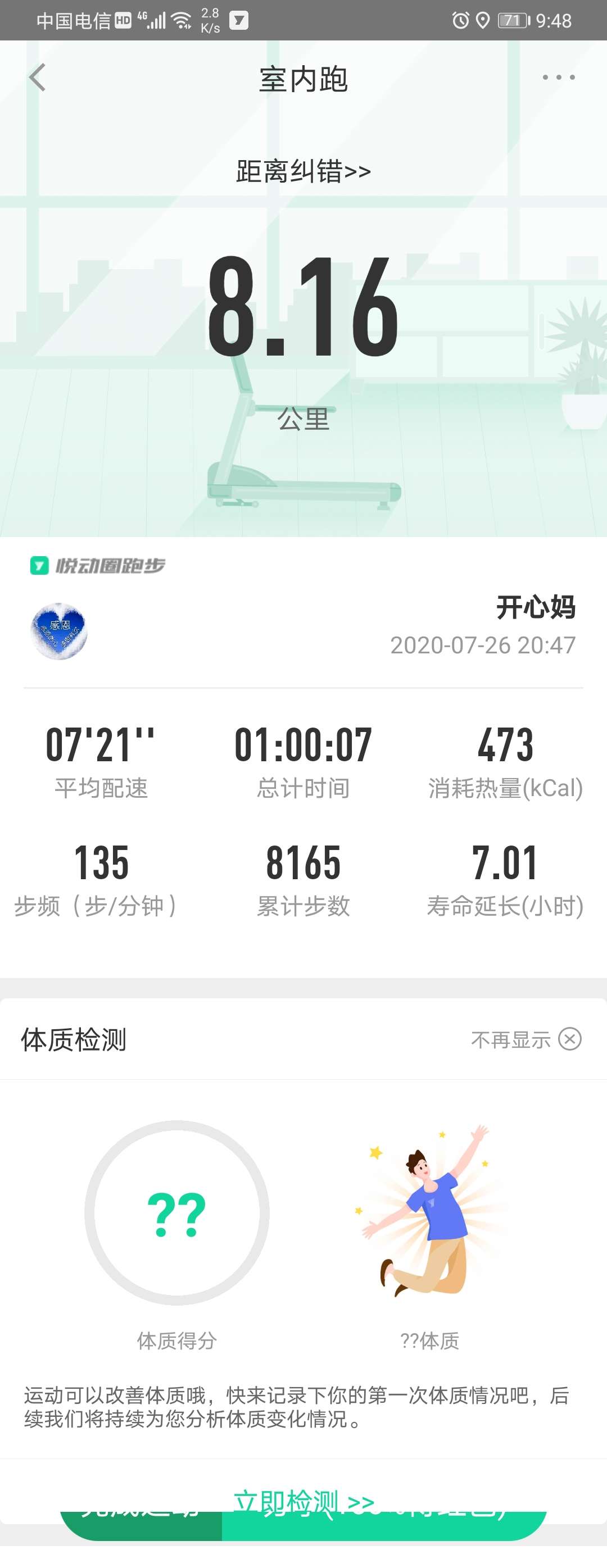Open the more options (…) menu
Viewport: 607px width, 1568px height.
point(558,77)
